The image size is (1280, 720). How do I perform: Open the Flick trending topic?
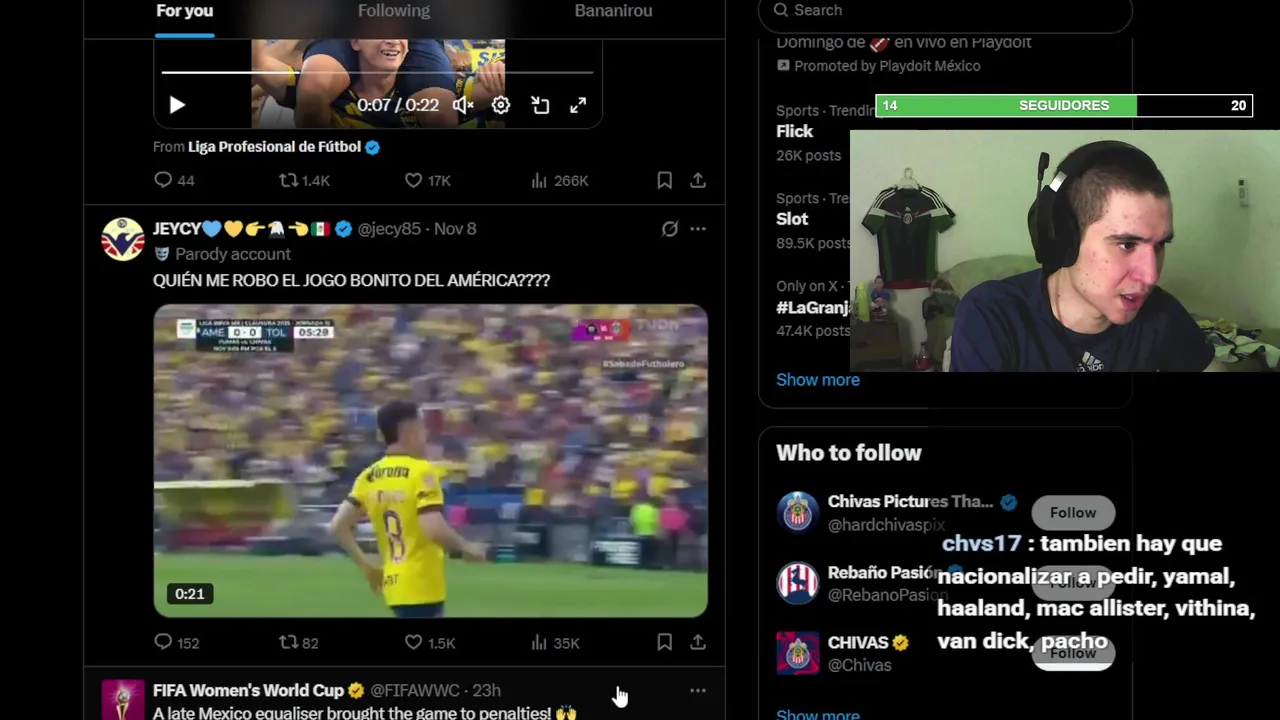[795, 132]
